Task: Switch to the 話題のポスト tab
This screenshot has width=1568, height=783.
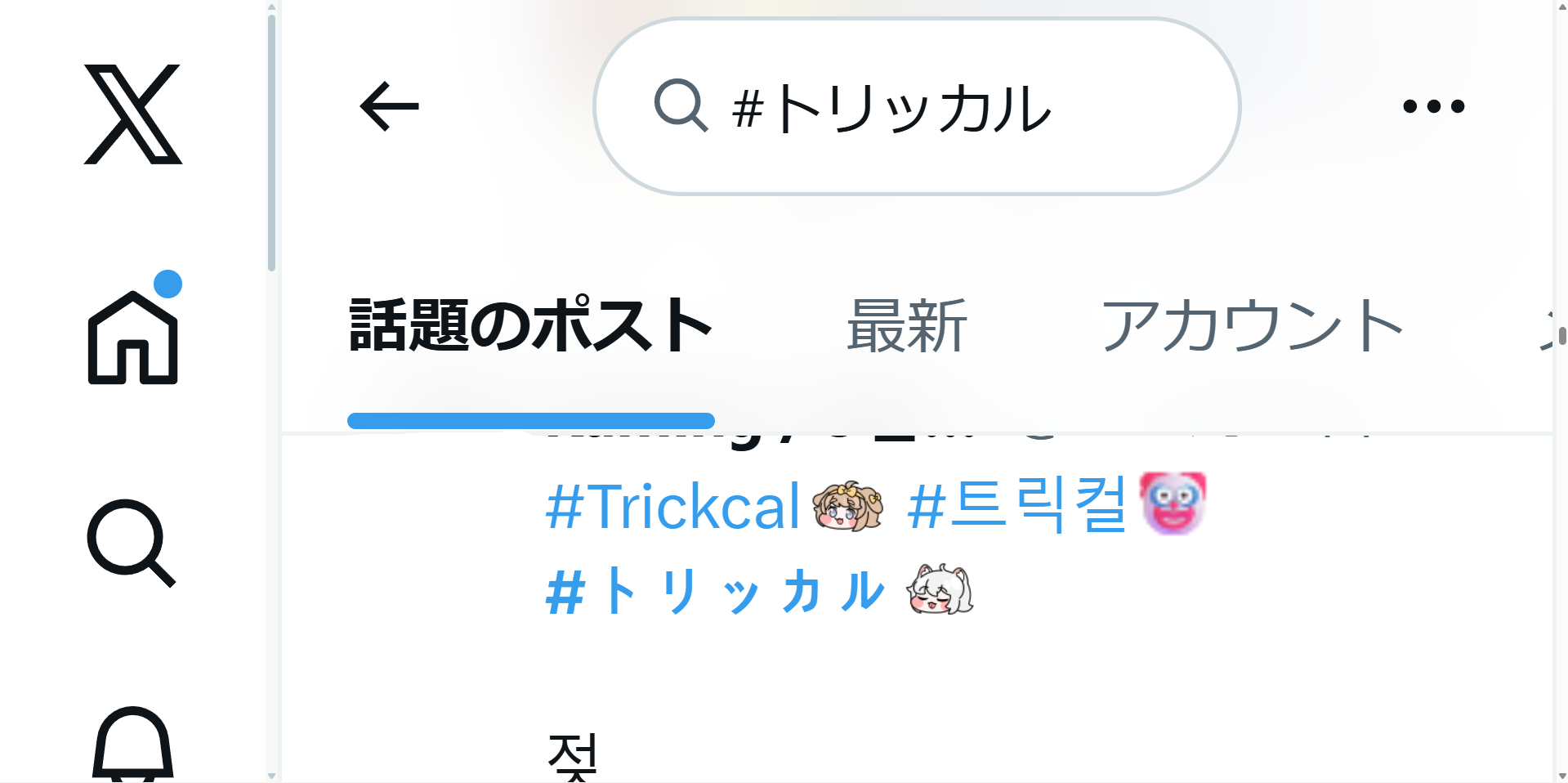Action: [530, 326]
